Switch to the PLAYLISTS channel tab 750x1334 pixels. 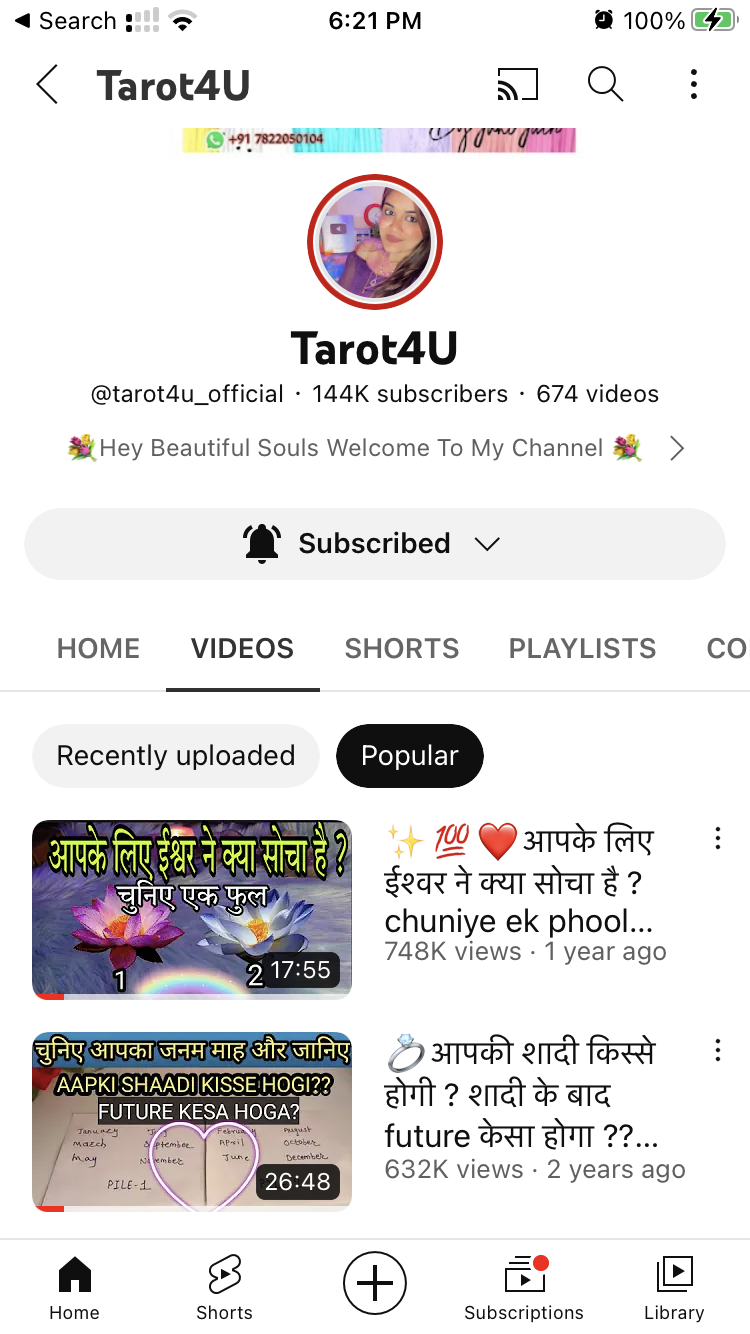tap(582, 648)
